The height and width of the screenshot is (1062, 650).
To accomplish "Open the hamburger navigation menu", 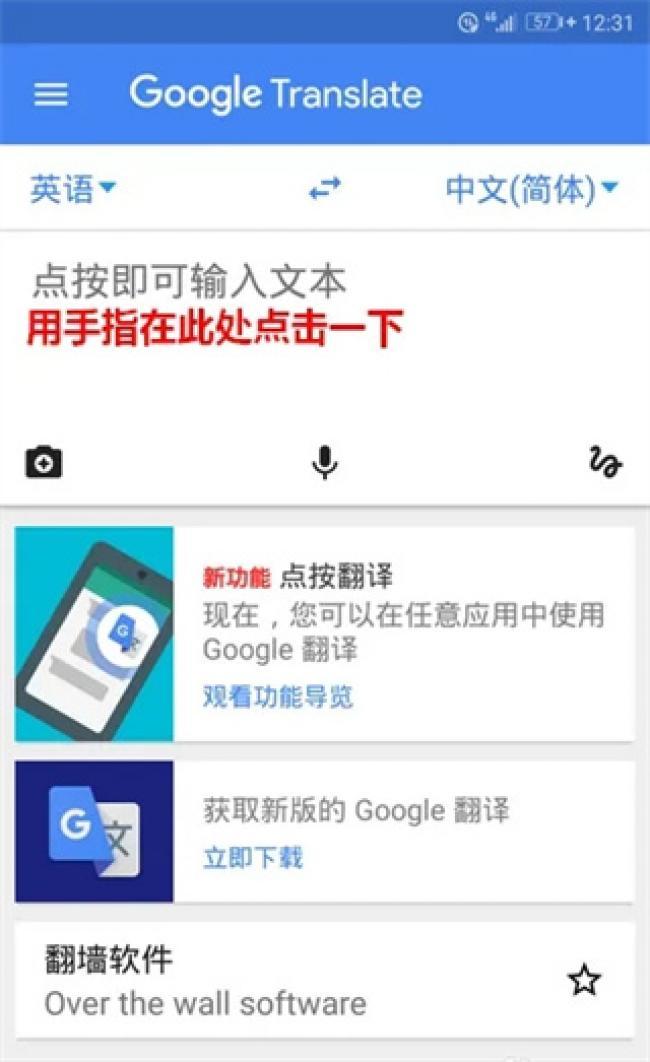I will (x=51, y=94).
